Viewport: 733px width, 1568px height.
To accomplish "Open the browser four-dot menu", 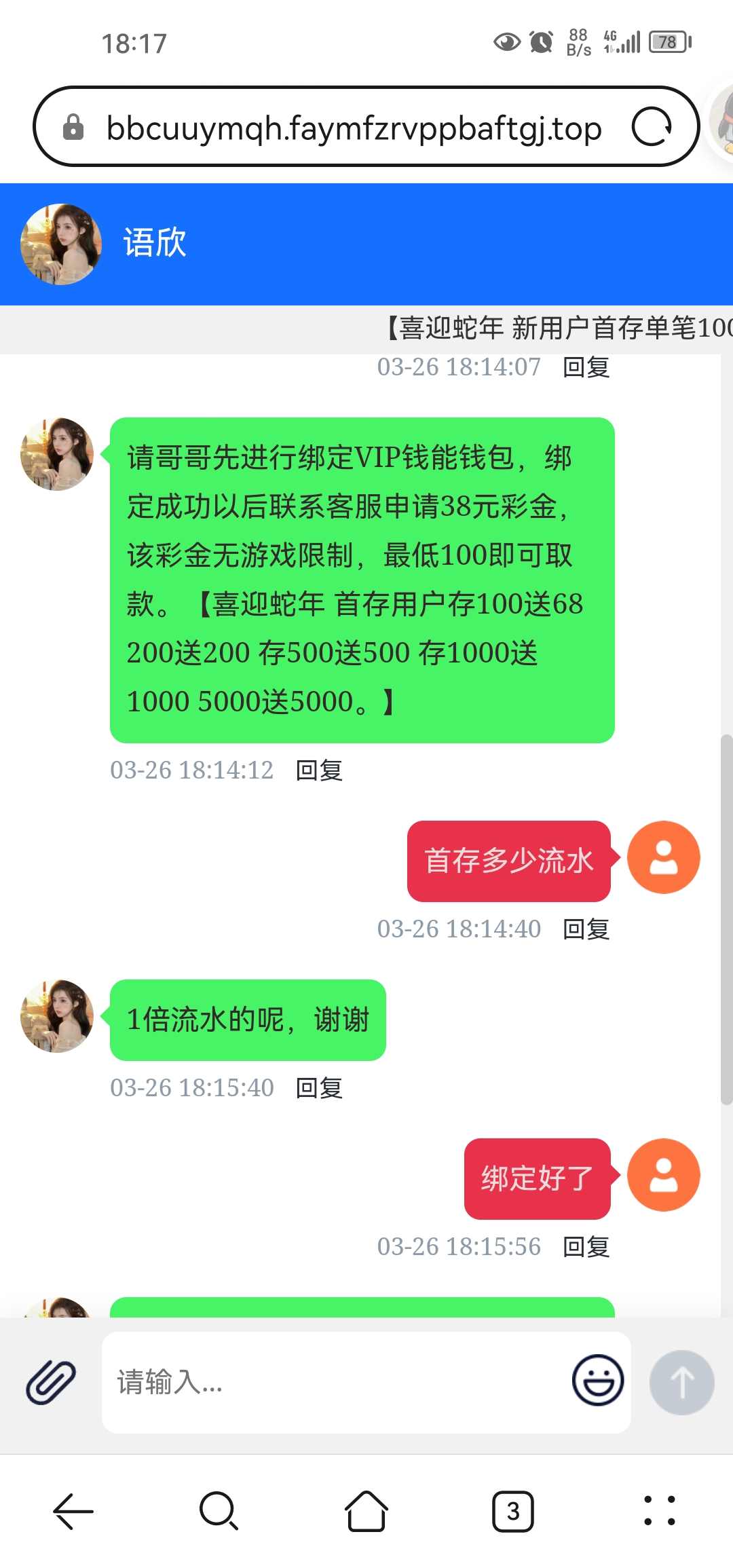I will 659,1511.
